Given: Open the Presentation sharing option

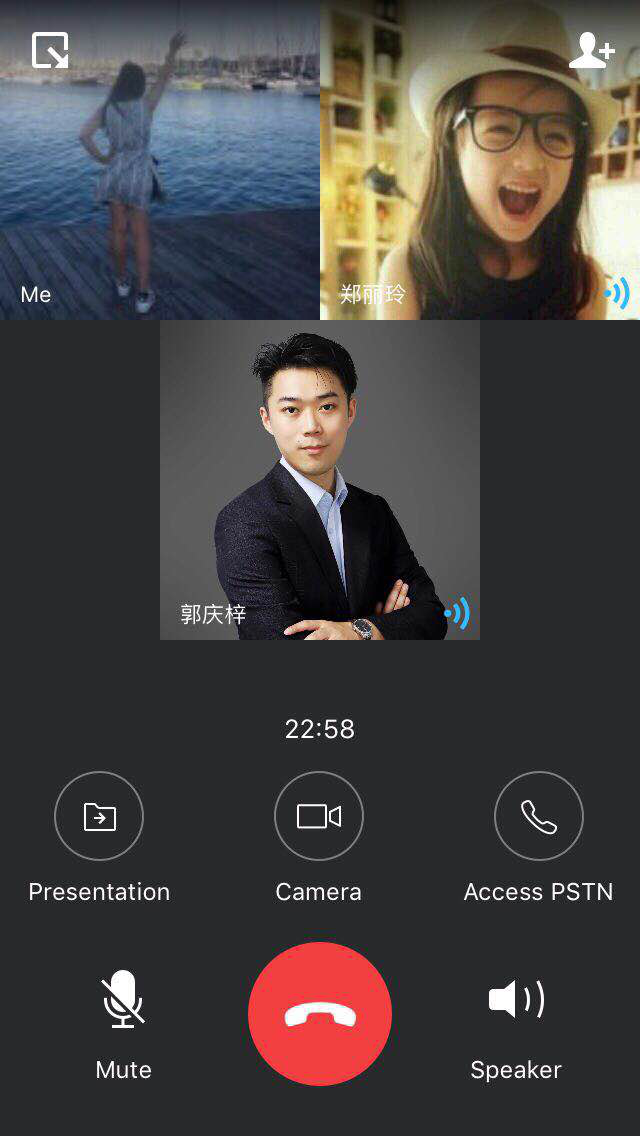Looking at the screenshot, I should (x=99, y=816).
